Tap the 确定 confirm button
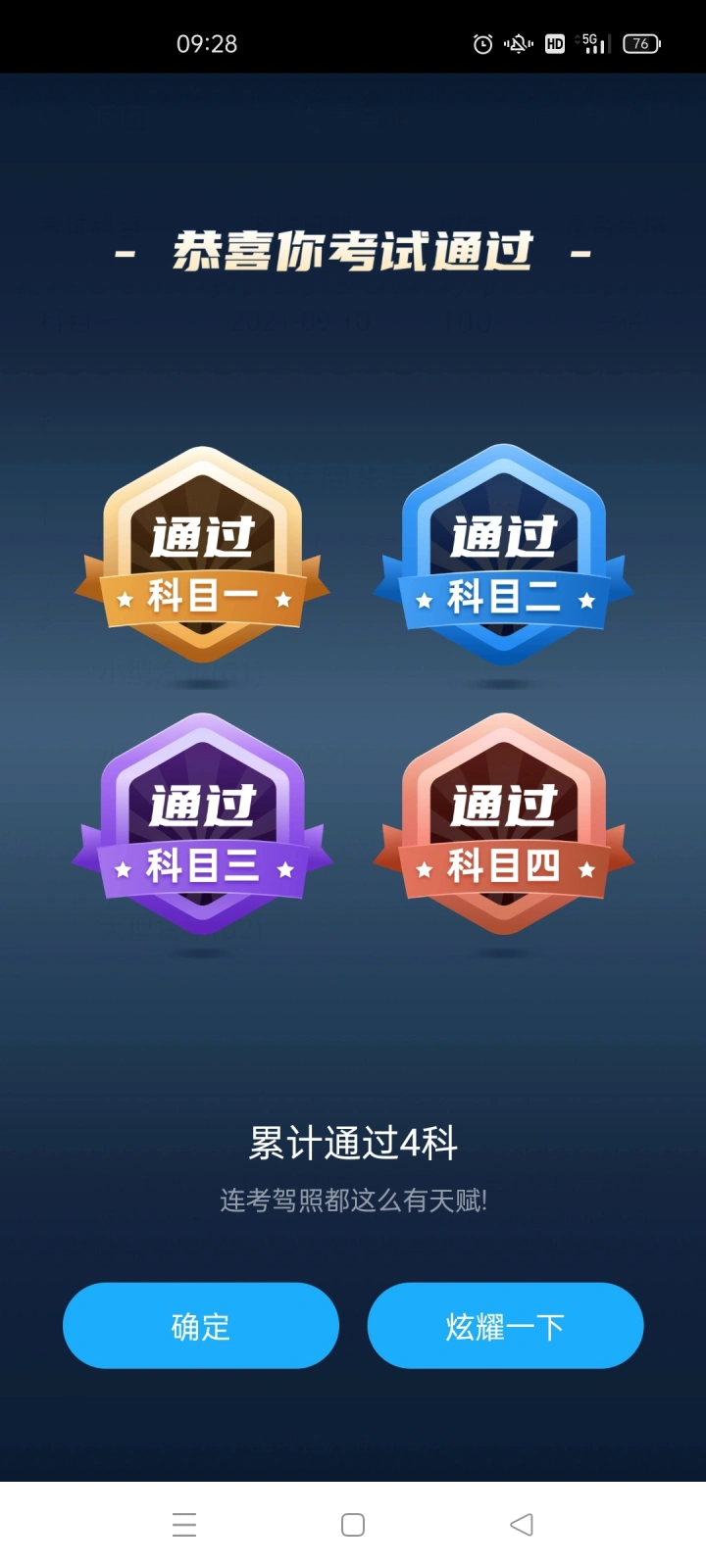Viewport: 706px width, 1568px height. 201,1326
